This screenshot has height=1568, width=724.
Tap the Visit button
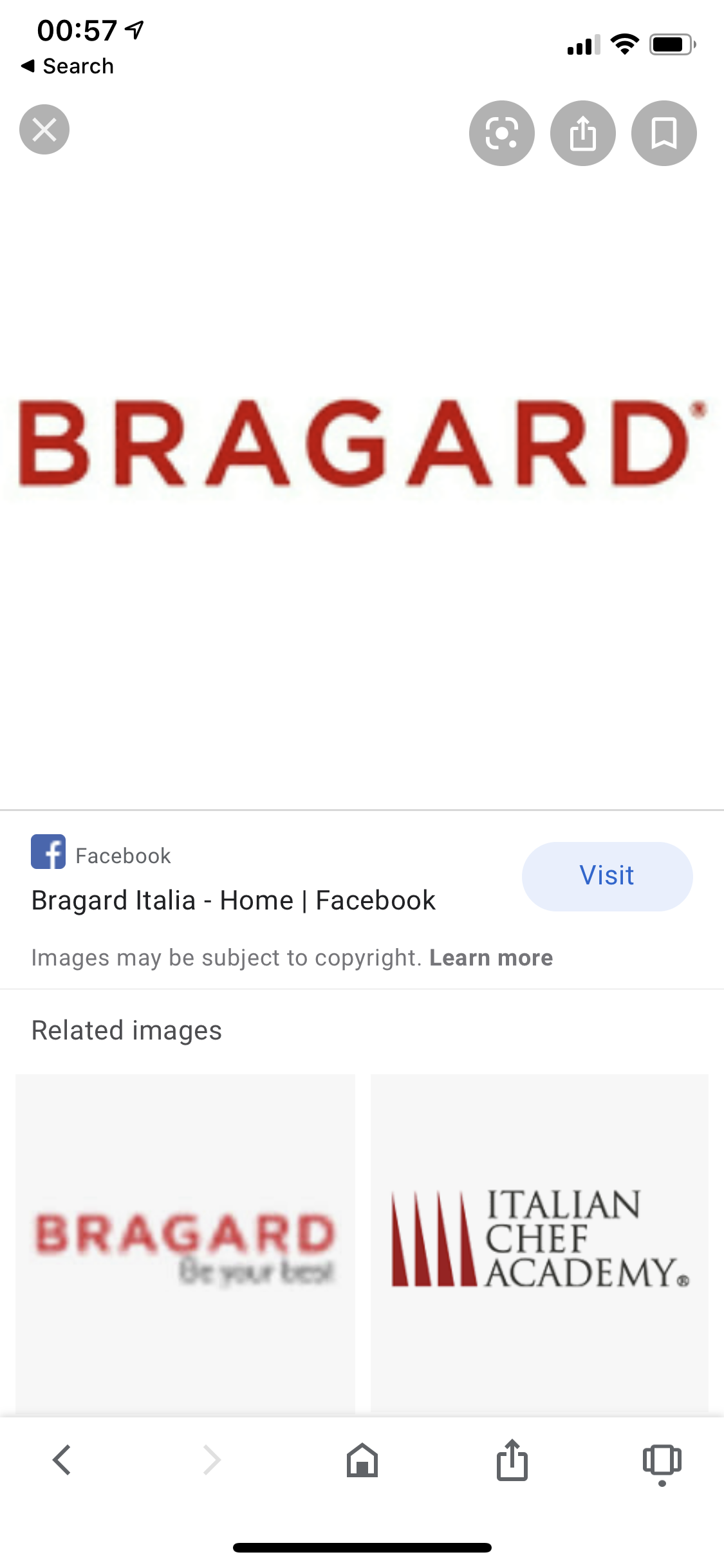pos(607,876)
